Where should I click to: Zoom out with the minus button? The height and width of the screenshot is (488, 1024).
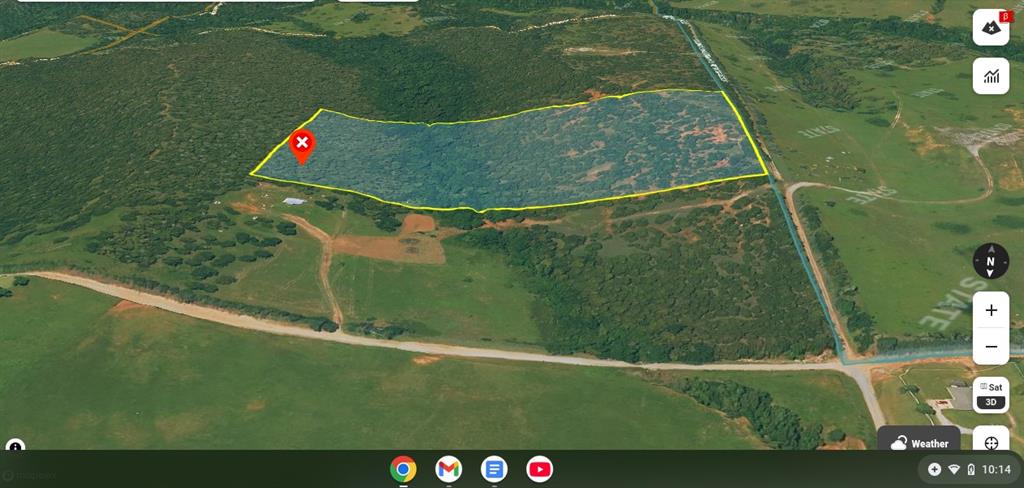pos(990,346)
